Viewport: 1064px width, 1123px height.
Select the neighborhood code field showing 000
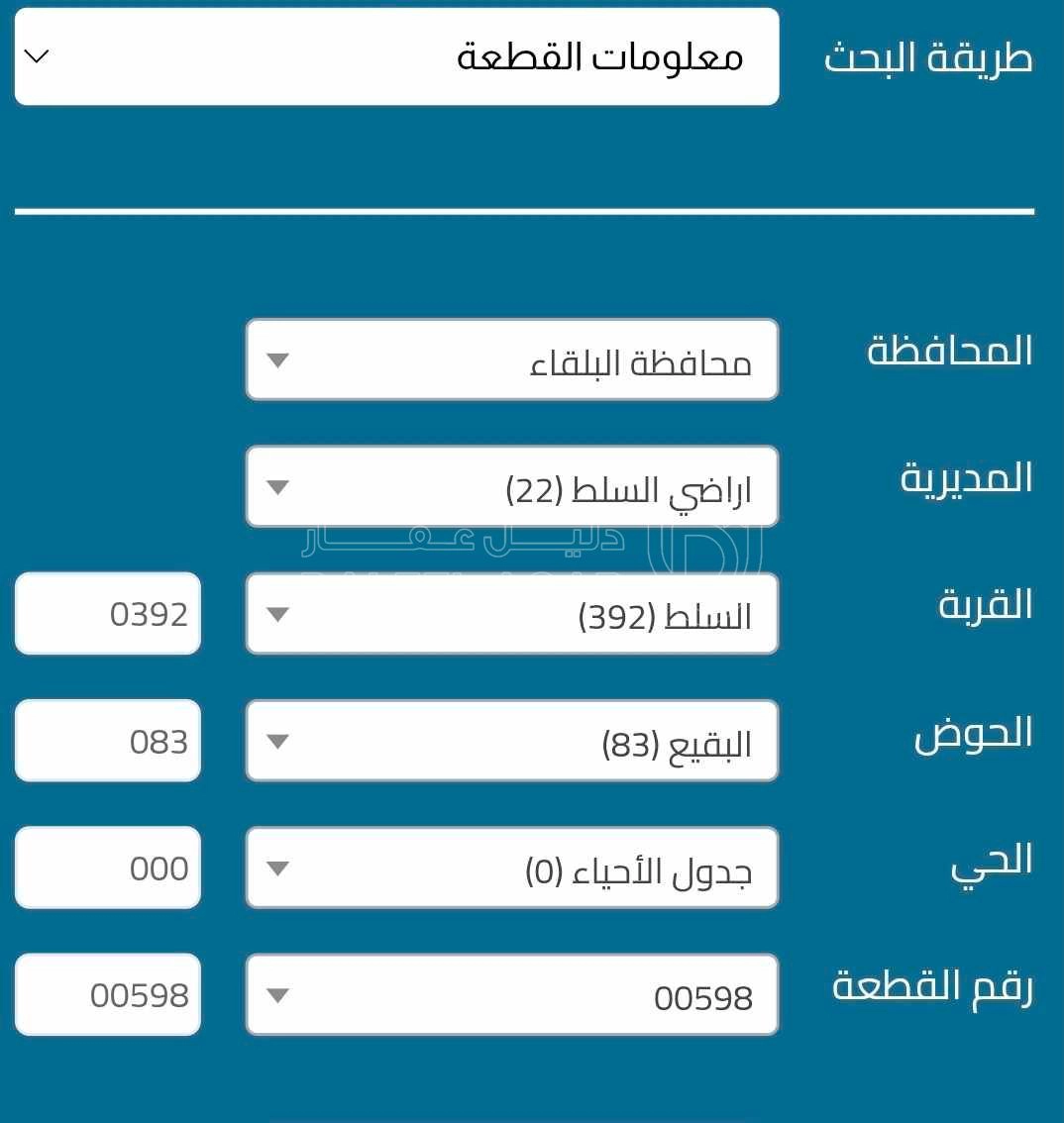(x=107, y=868)
